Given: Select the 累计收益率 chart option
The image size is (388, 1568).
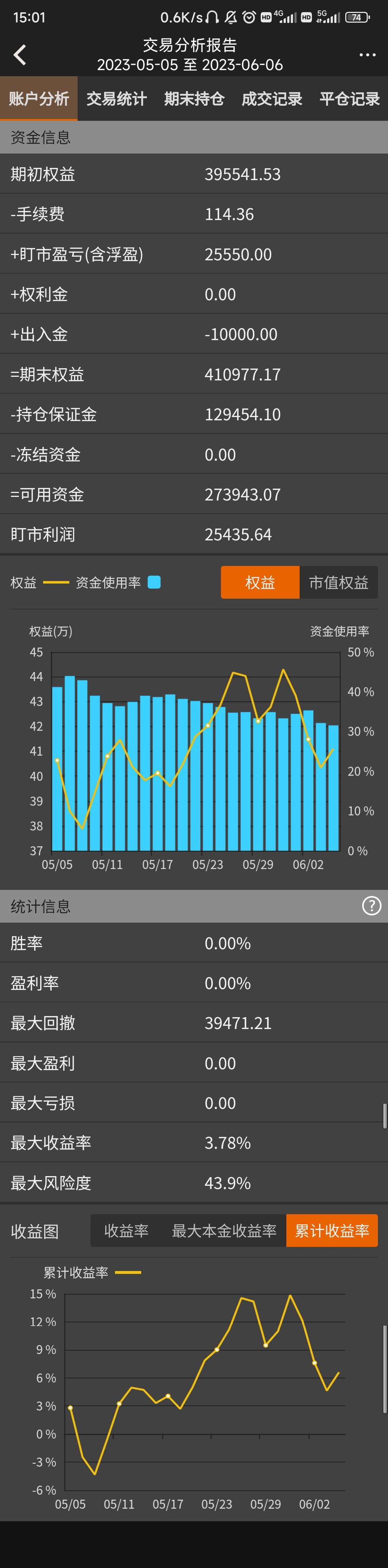Looking at the screenshot, I should [332, 1230].
